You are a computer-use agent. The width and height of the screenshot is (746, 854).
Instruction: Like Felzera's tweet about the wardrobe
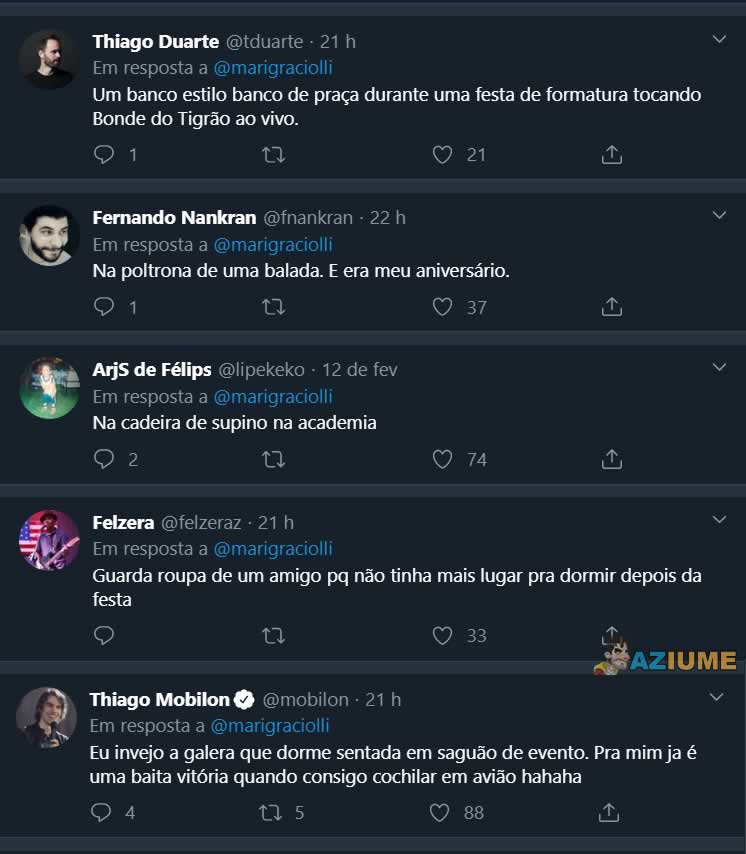click(442, 635)
